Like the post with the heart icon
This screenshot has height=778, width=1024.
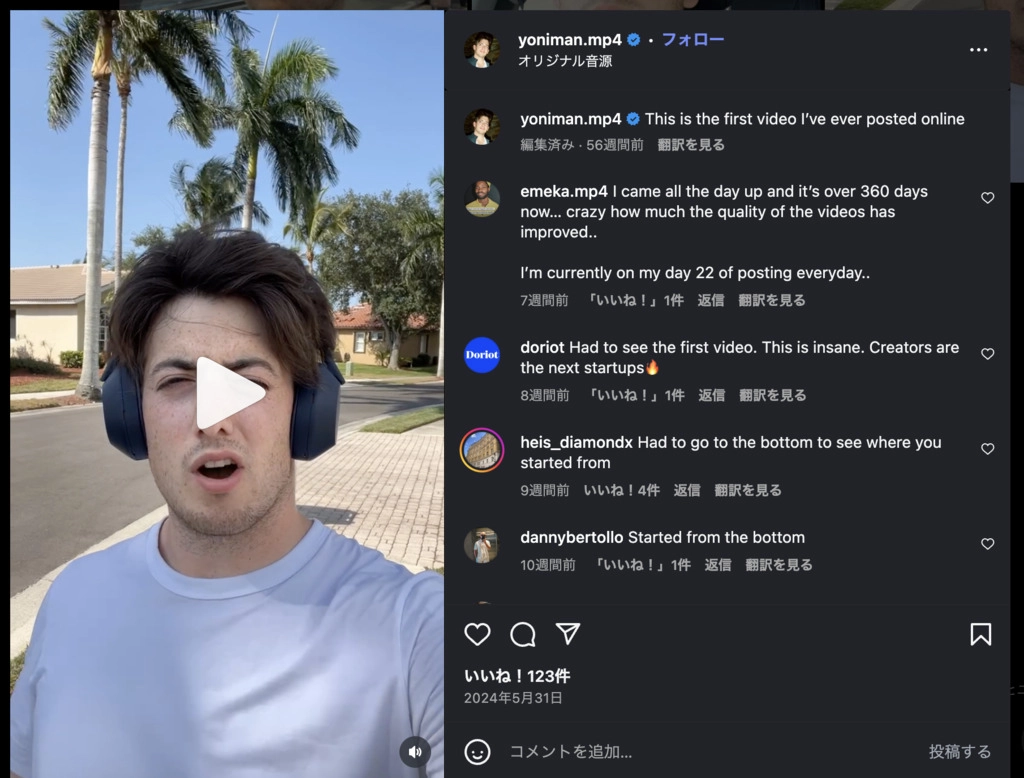pyautogui.click(x=478, y=634)
